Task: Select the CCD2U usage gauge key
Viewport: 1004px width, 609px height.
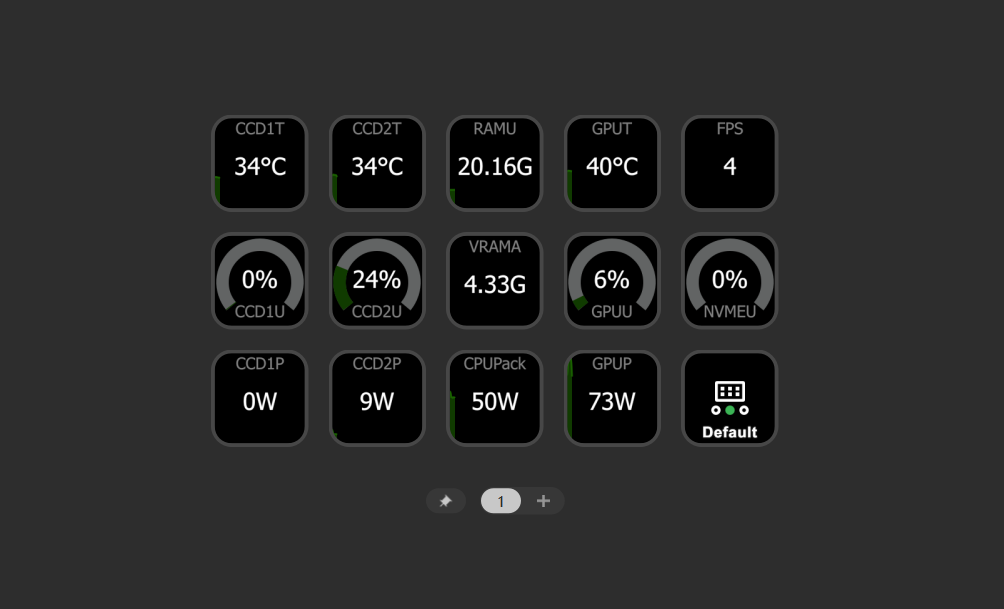Action: (377, 281)
